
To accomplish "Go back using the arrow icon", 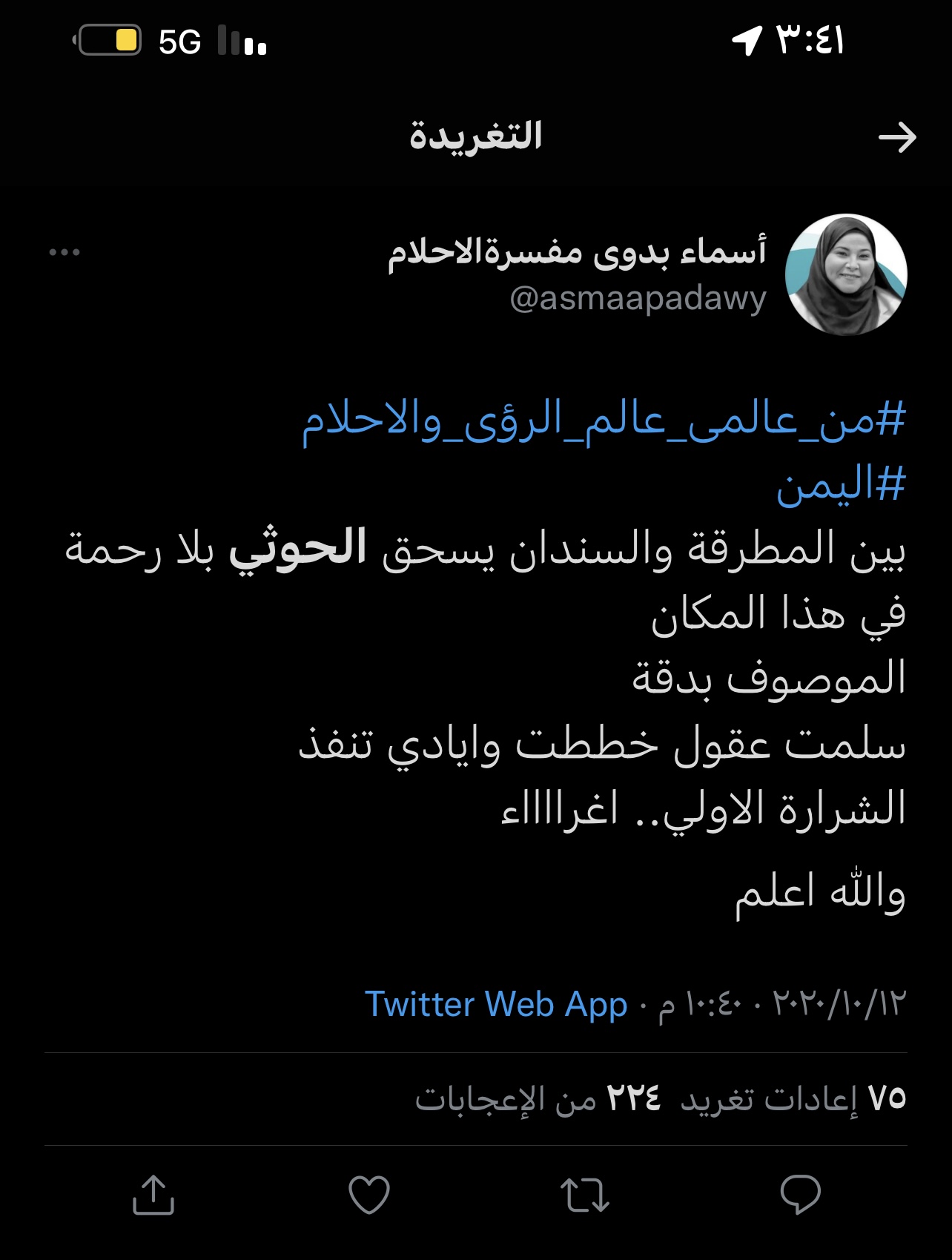I will 896,138.
